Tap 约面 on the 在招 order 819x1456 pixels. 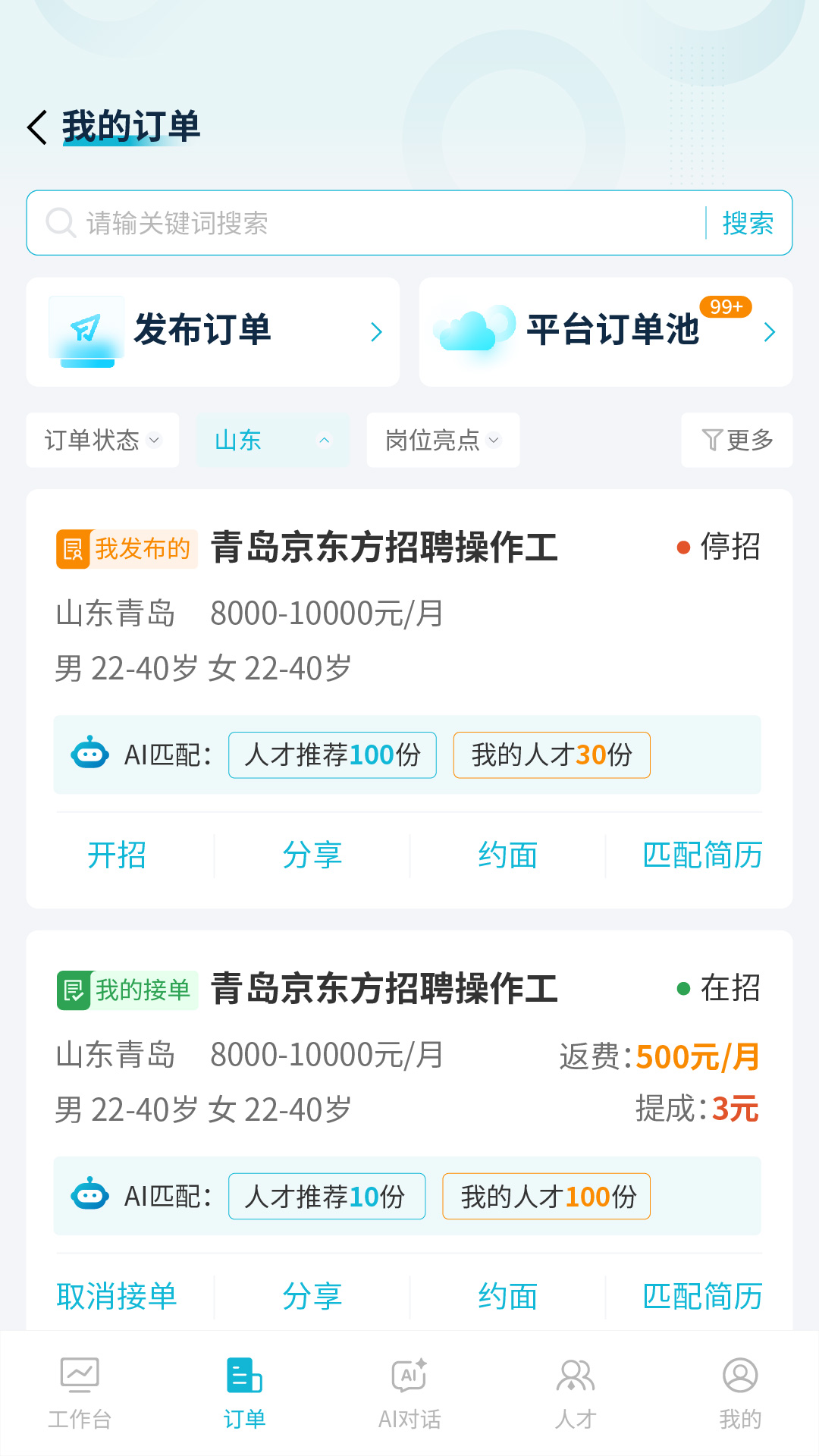(507, 1297)
